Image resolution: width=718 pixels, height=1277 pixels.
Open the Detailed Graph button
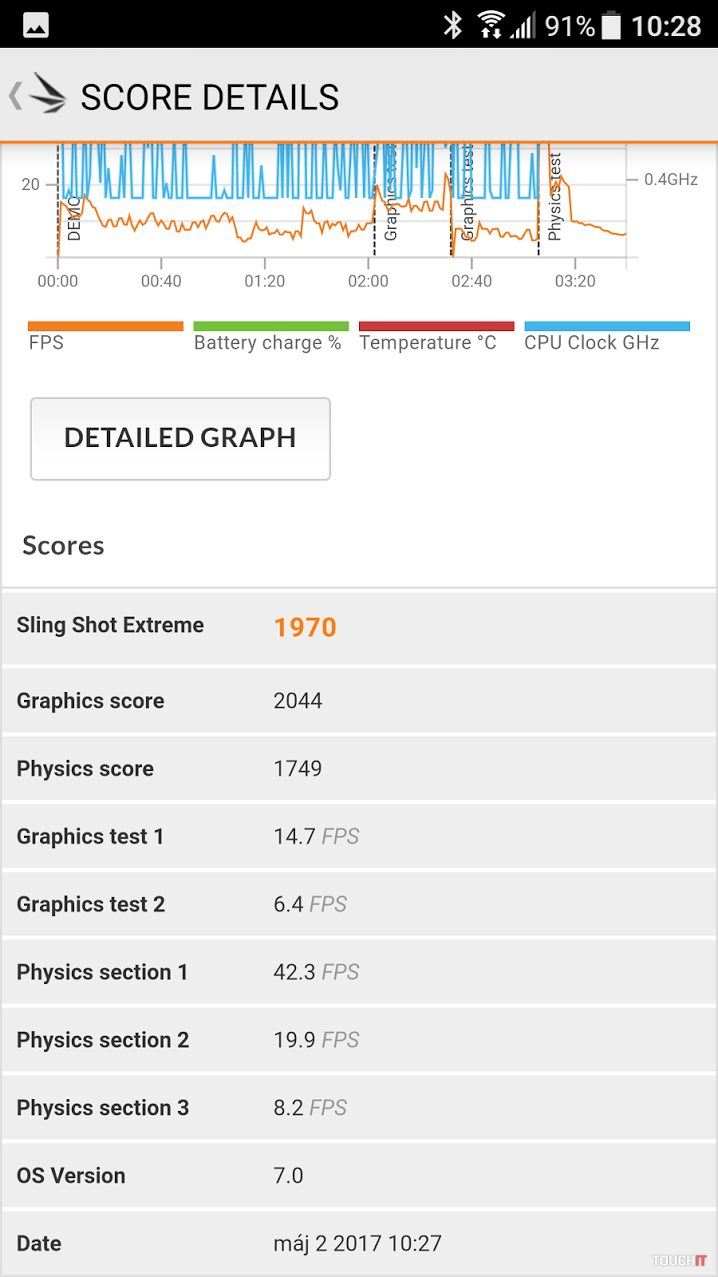pos(180,438)
